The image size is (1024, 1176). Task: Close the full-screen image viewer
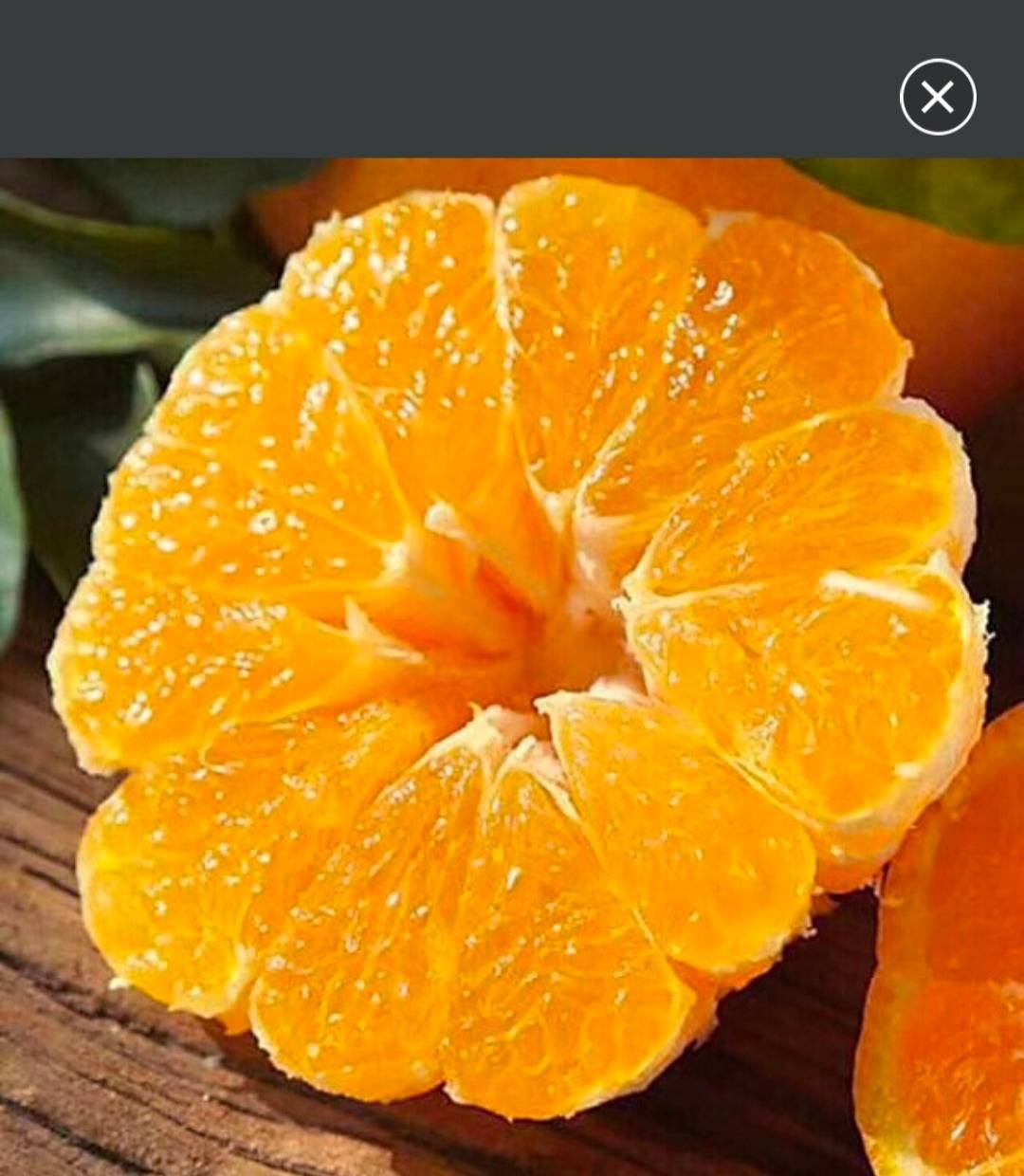[937, 97]
